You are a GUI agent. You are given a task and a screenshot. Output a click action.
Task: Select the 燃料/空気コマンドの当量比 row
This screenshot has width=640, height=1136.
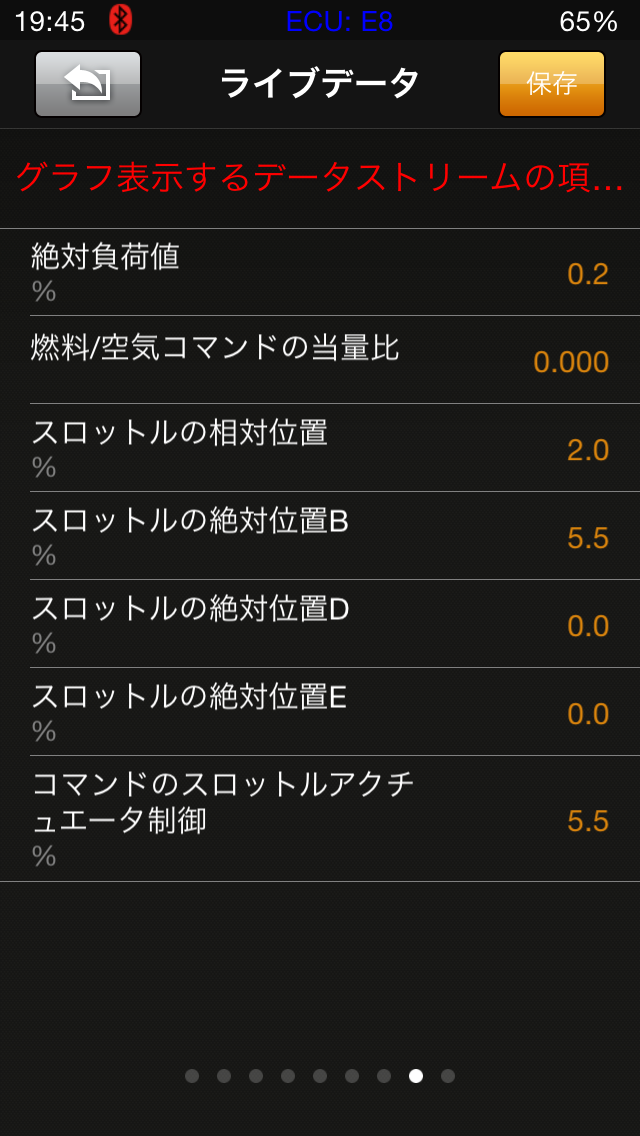[320, 360]
